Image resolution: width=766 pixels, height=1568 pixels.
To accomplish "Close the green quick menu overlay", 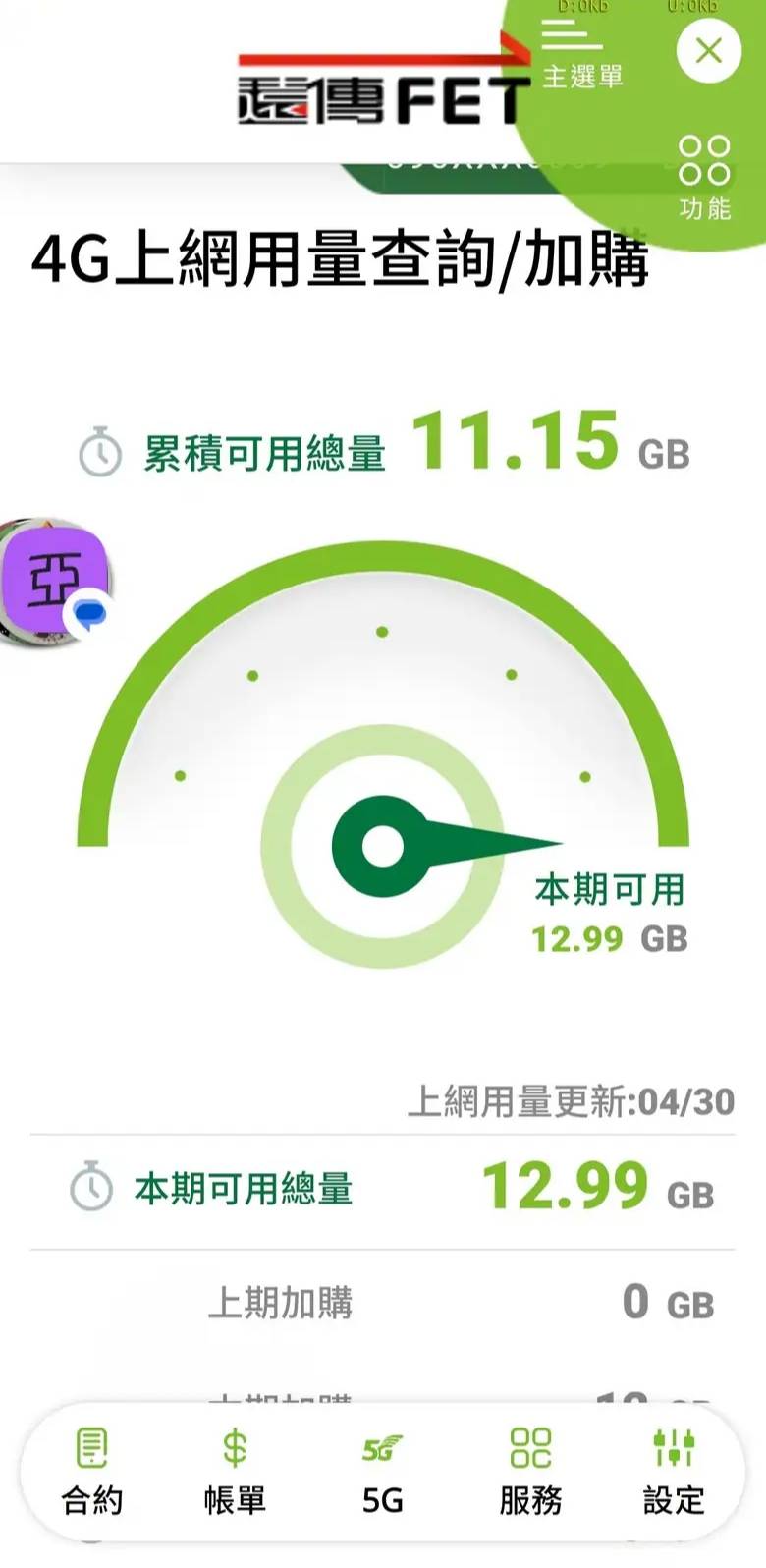I will pyautogui.click(x=708, y=50).
